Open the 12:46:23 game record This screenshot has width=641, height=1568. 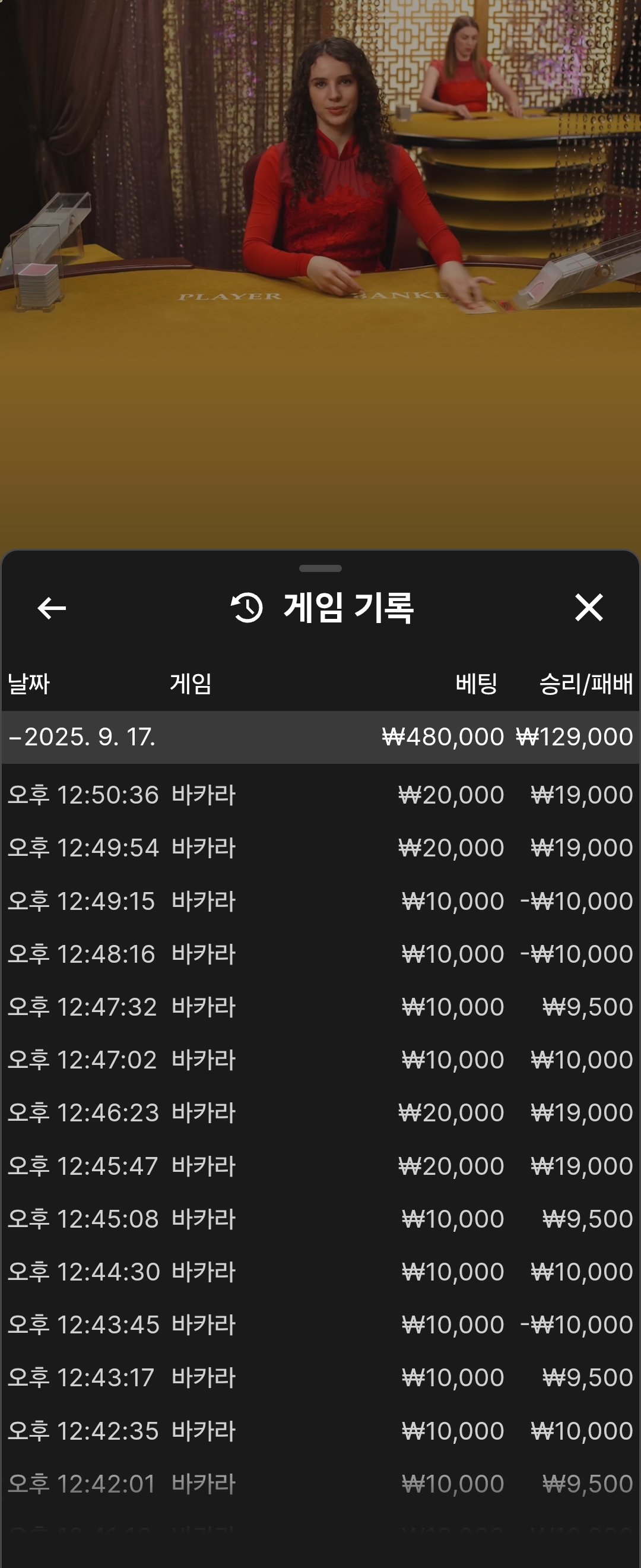[320, 1112]
